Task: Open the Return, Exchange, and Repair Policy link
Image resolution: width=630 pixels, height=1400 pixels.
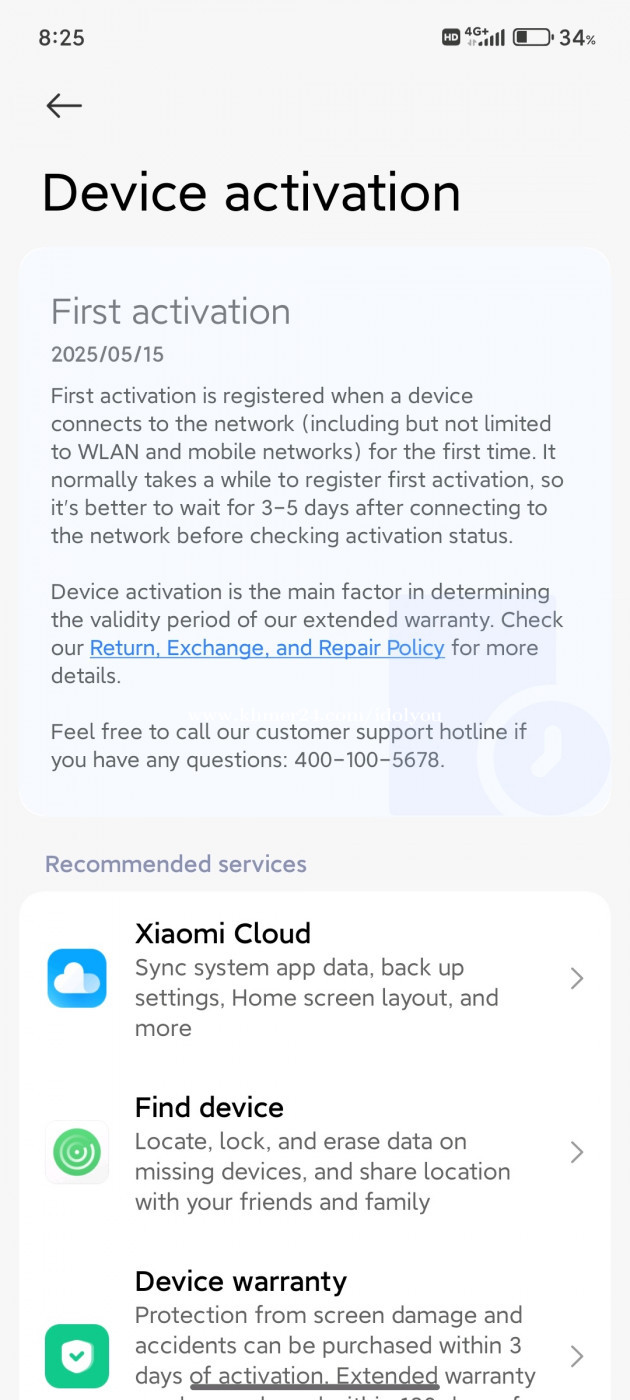Action: coord(267,647)
